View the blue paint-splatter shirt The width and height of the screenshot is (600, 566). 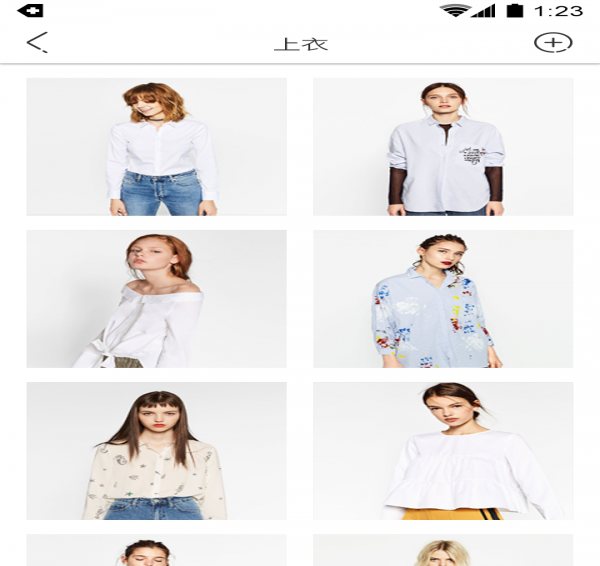click(x=443, y=299)
